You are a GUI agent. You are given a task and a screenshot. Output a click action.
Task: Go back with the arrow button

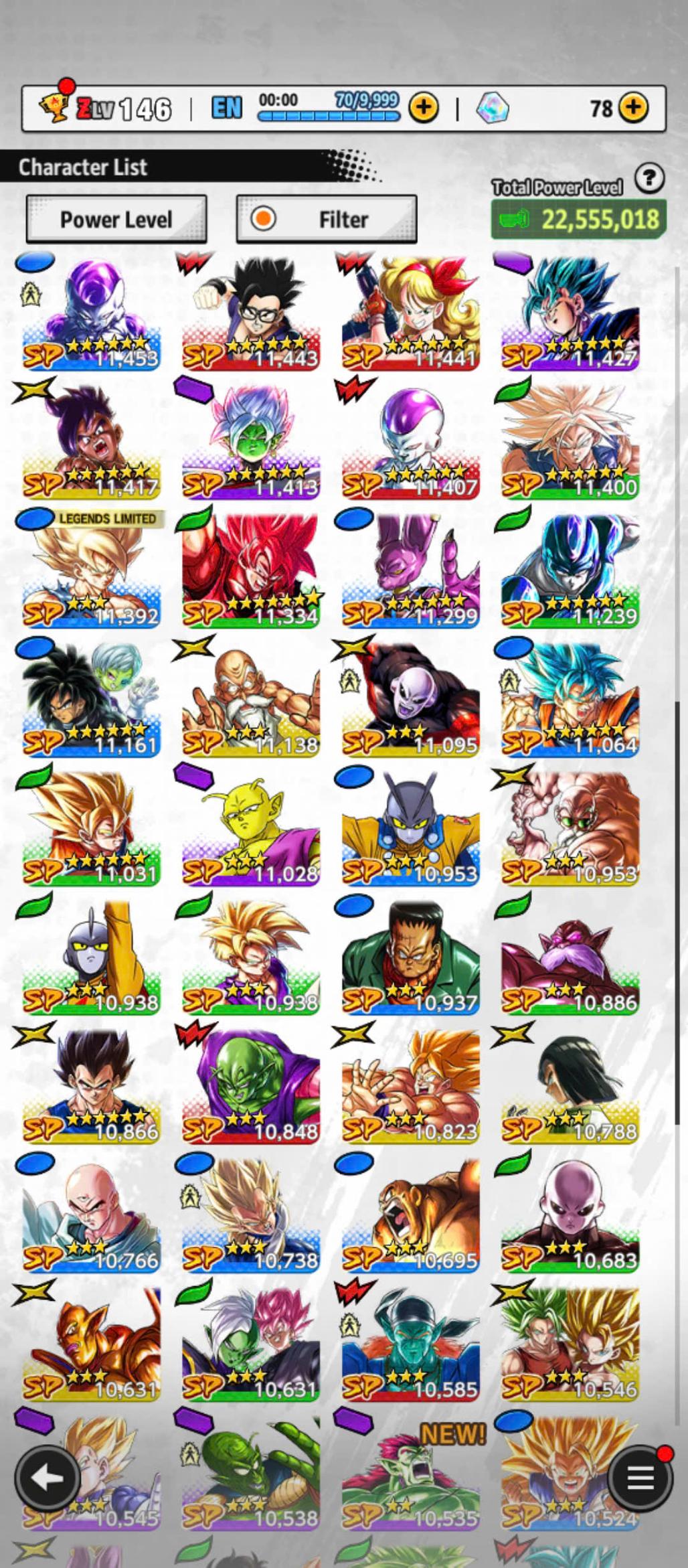point(47,1478)
